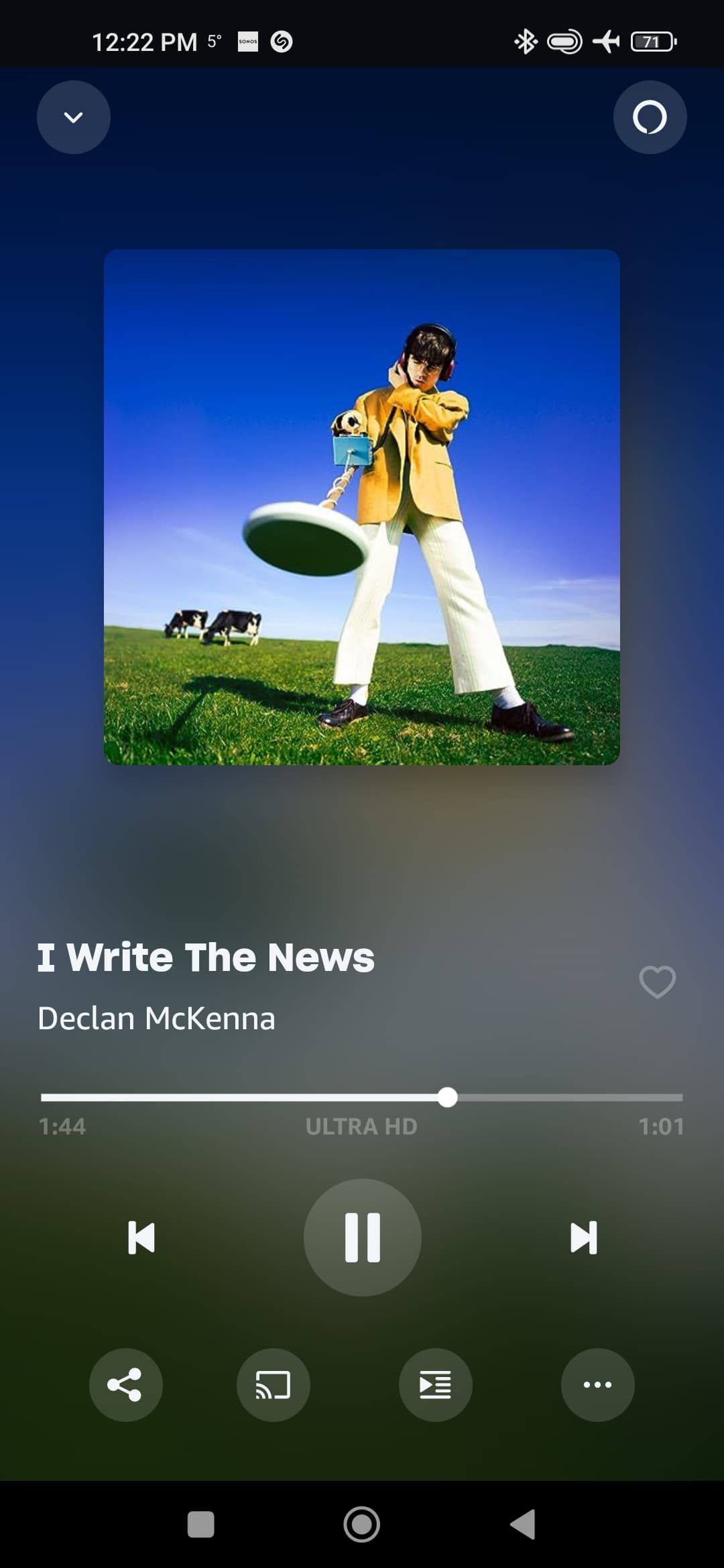Skip to the previous track
This screenshot has width=724, height=1568.
pyautogui.click(x=141, y=1238)
